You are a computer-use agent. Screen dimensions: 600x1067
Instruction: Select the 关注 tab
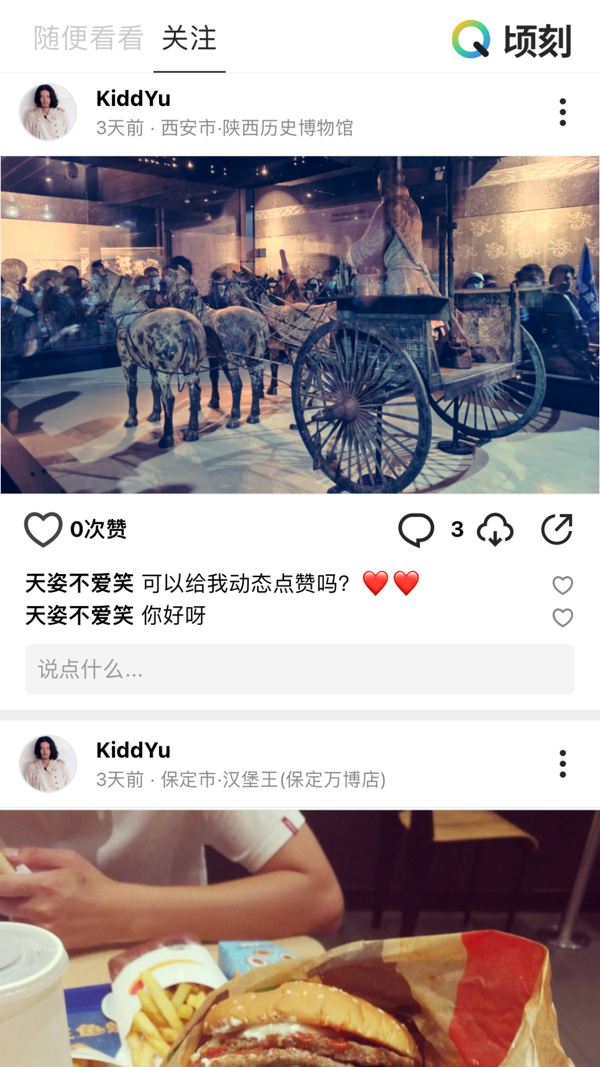tap(189, 39)
